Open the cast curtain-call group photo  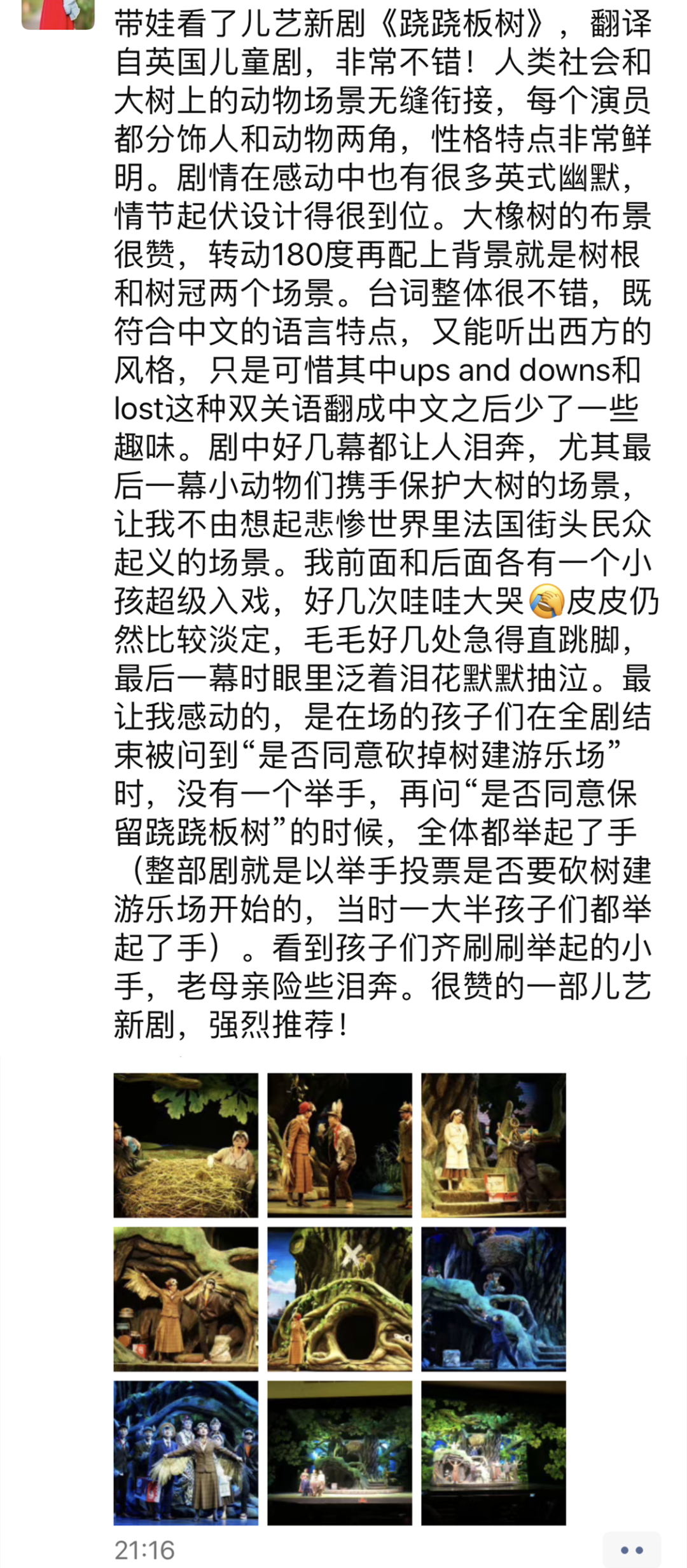pyautogui.click(x=186, y=1453)
